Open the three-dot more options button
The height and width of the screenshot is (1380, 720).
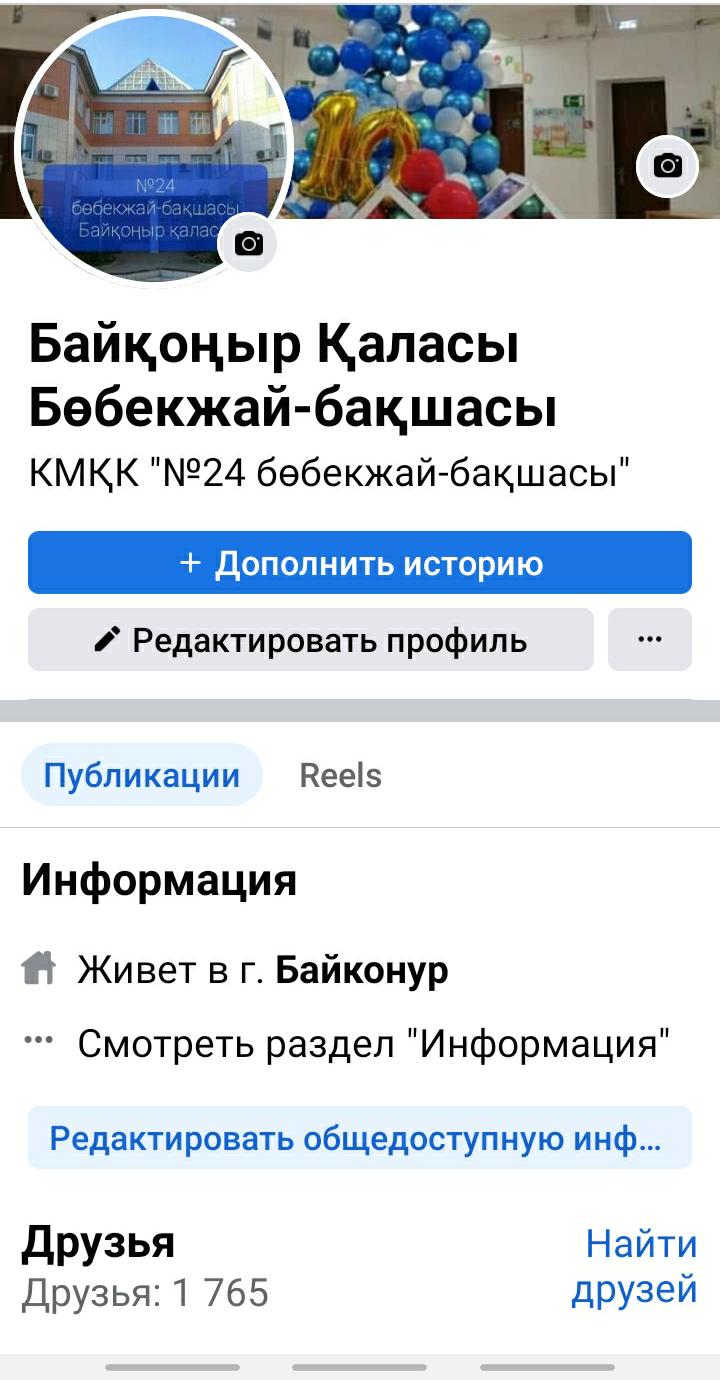(650, 639)
